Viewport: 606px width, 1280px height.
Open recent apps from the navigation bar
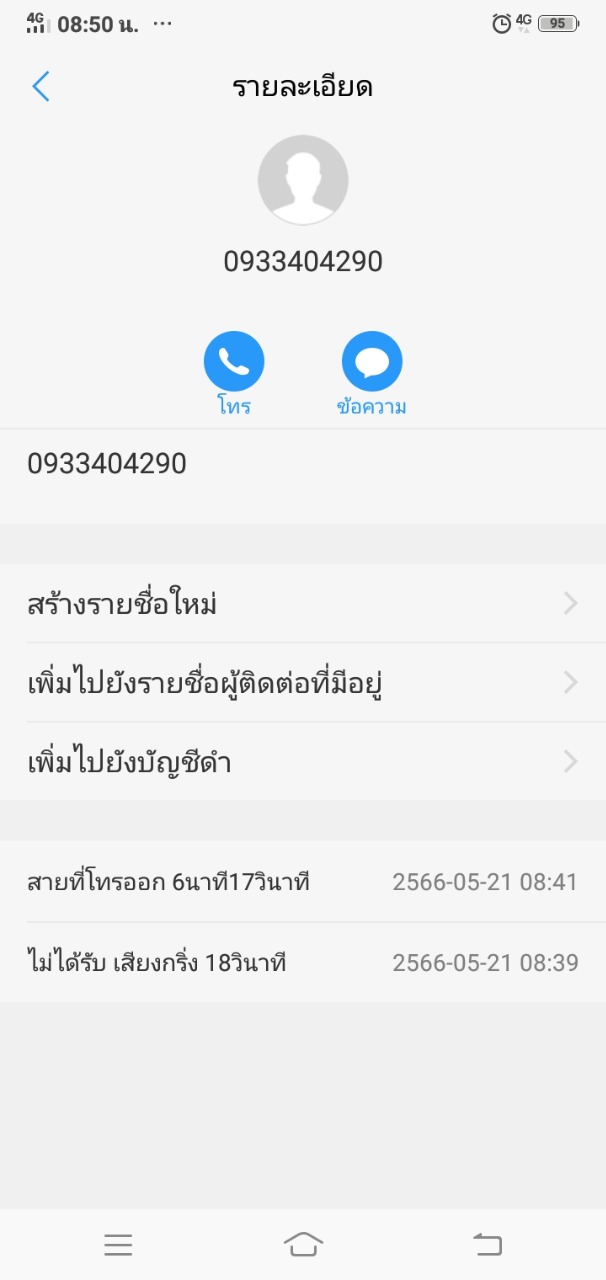click(118, 1244)
